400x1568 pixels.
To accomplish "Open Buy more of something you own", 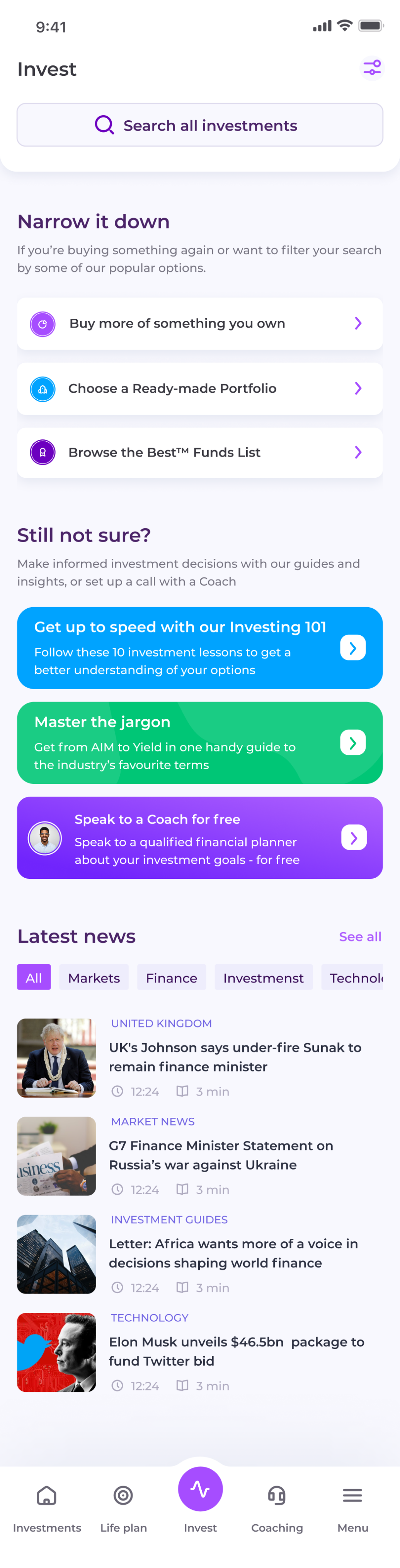I will [200, 323].
